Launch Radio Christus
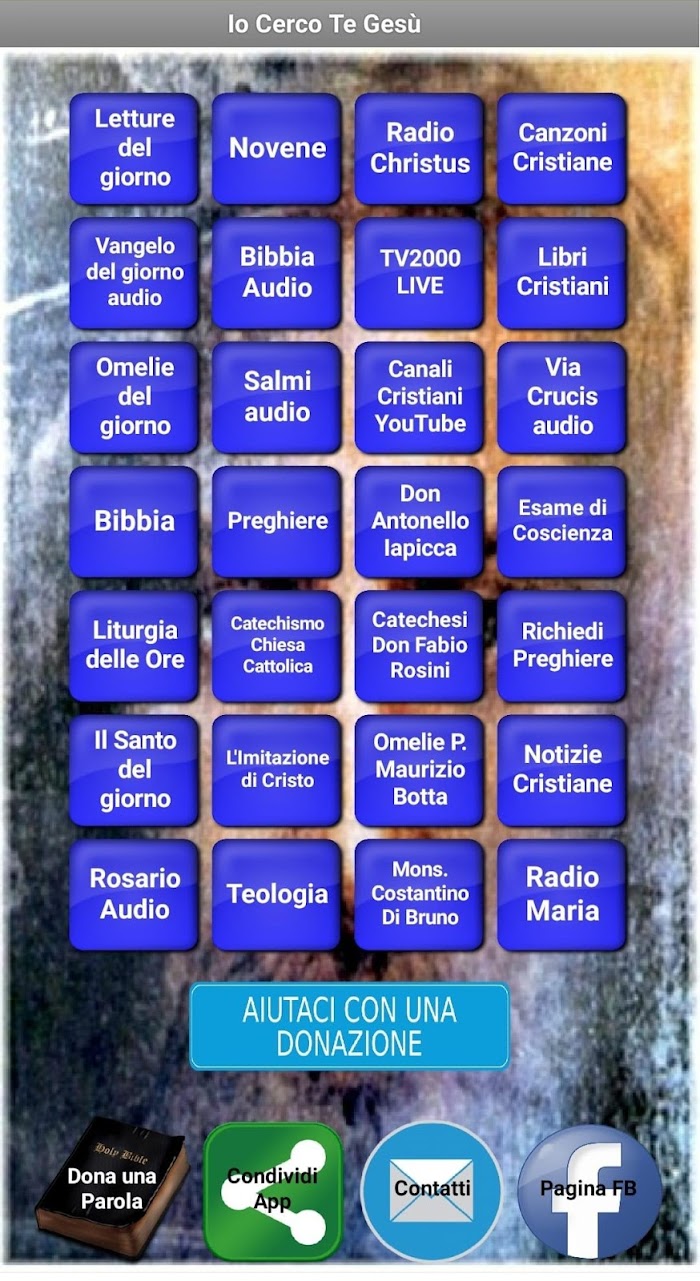The height and width of the screenshot is (1281, 700). pos(420,148)
